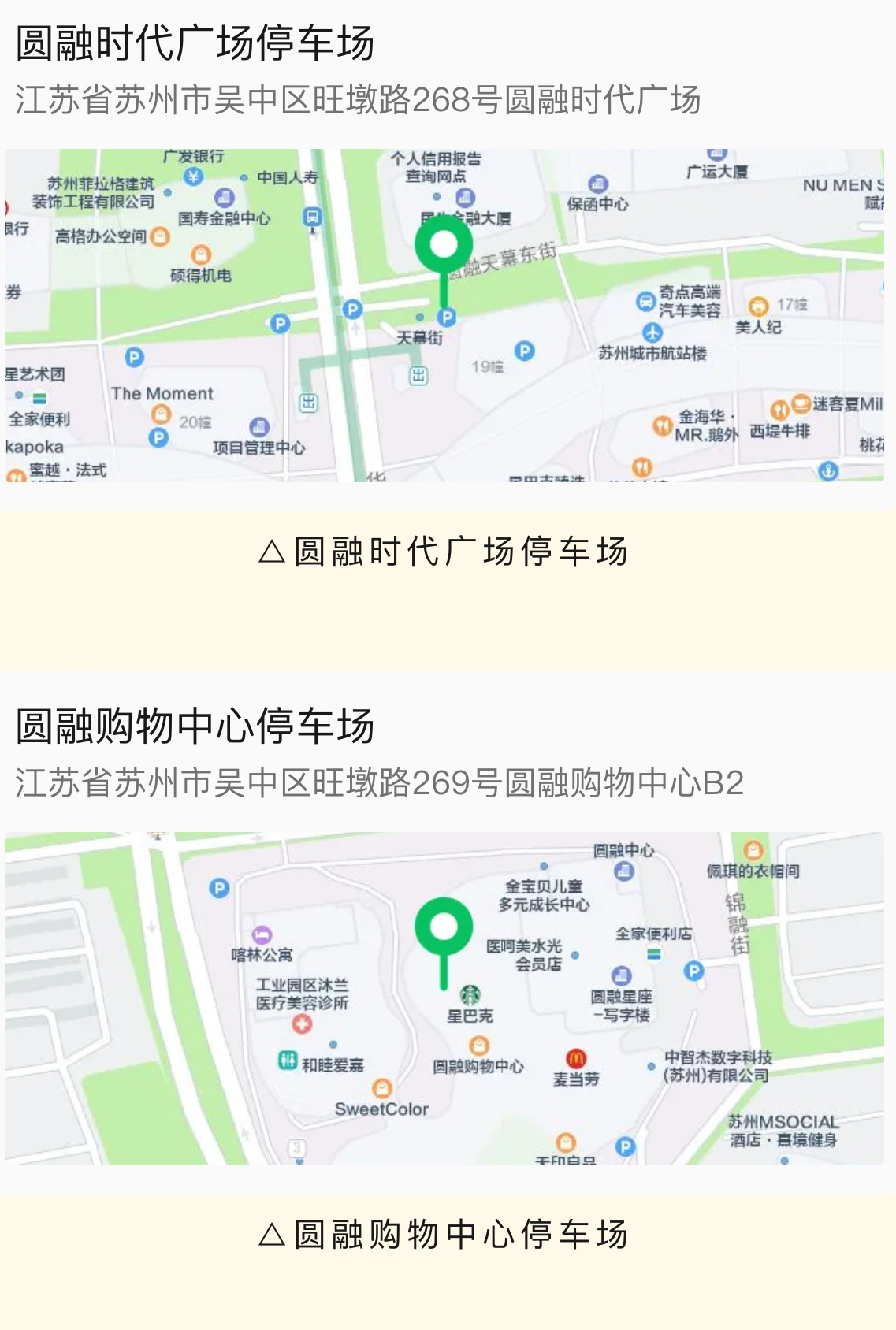Open the 圆融时代广场停车场 location map card
Image resolution: width=896 pixels, height=1330 pixels.
pos(444,315)
